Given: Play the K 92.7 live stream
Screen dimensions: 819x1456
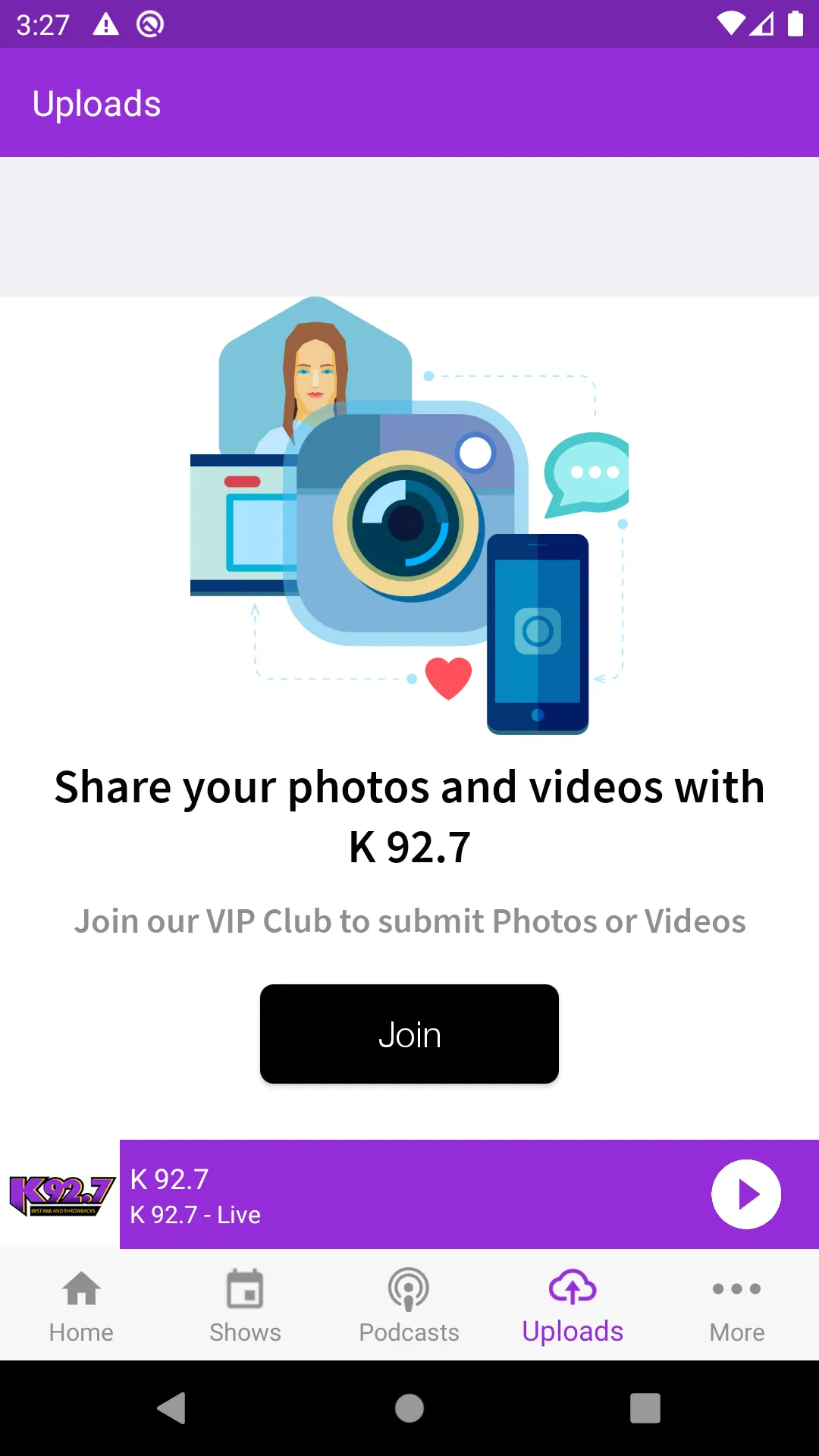Looking at the screenshot, I should point(745,1194).
